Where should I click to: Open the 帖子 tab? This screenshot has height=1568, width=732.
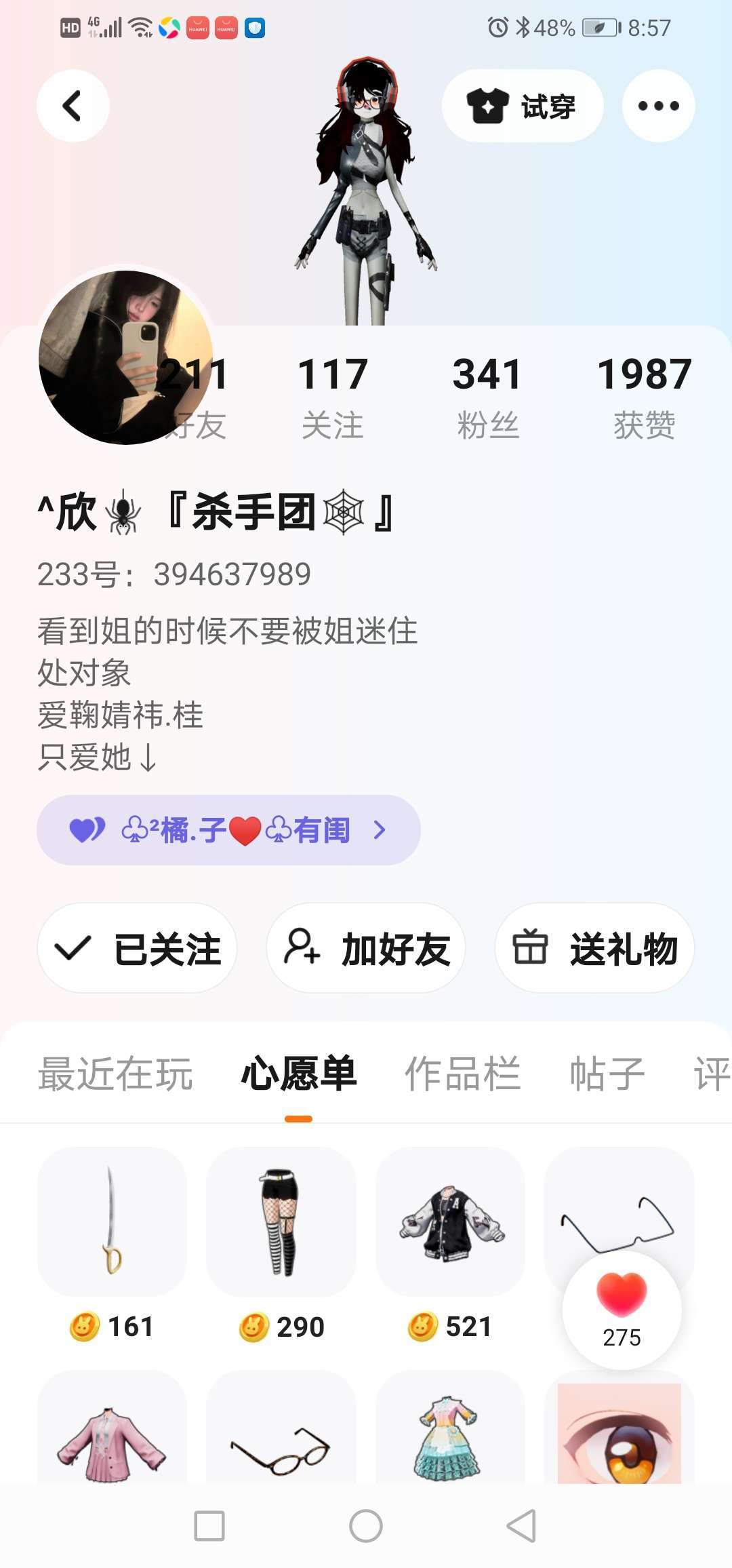(607, 1074)
